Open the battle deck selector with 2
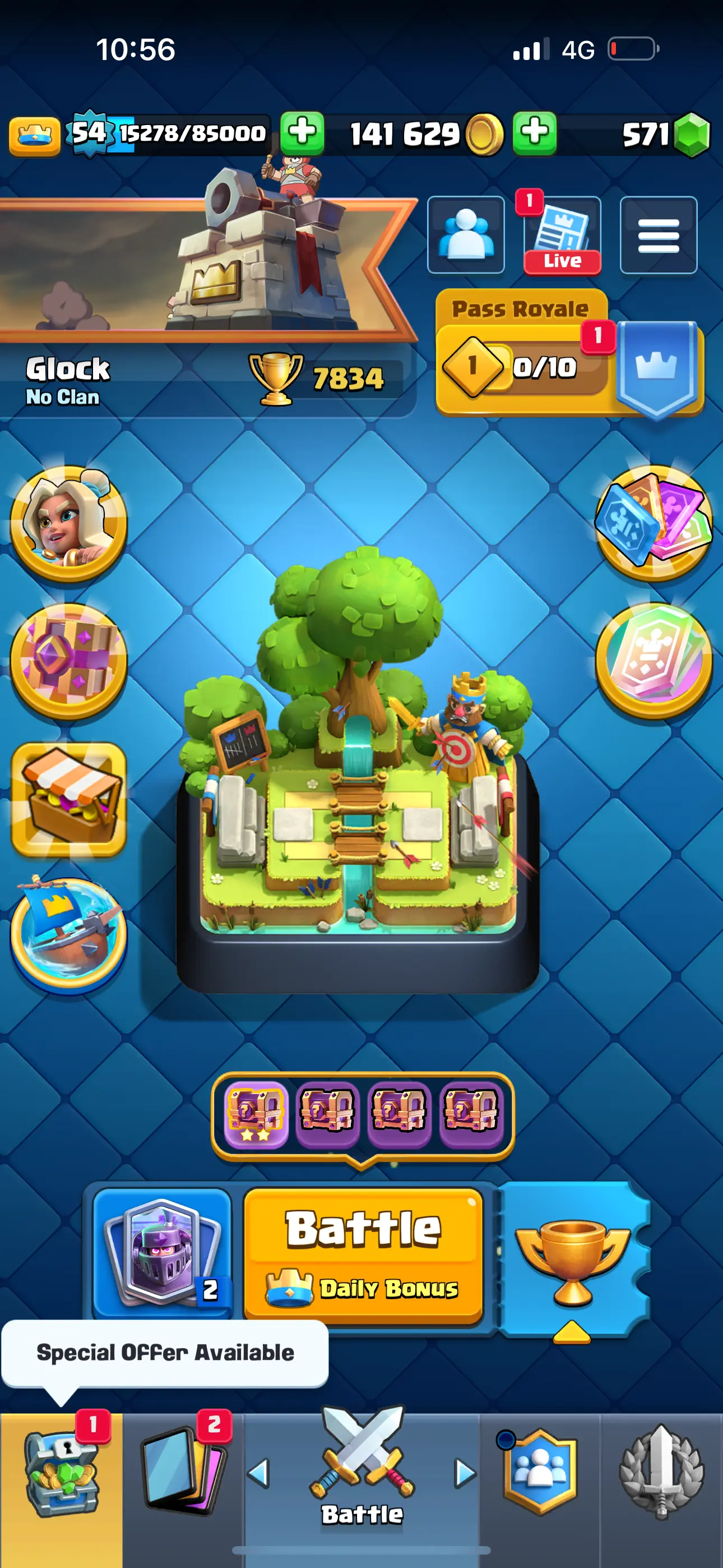The image size is (723, 1568). (162, 1253)
